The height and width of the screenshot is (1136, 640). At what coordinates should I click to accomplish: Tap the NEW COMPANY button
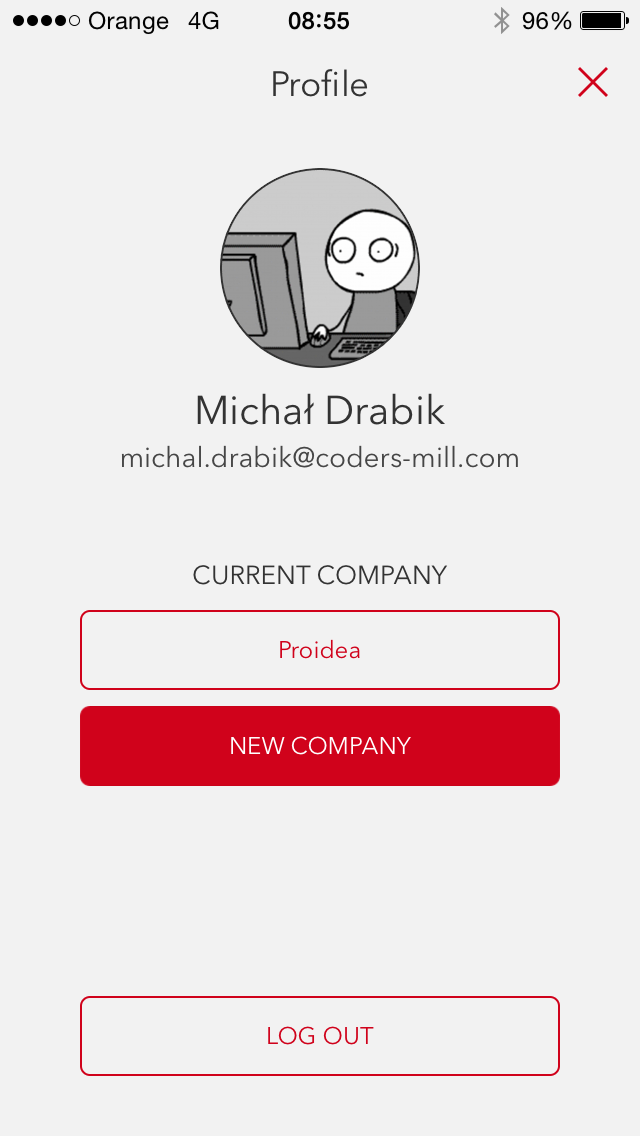pyautogui.click(x=320, y=746)
